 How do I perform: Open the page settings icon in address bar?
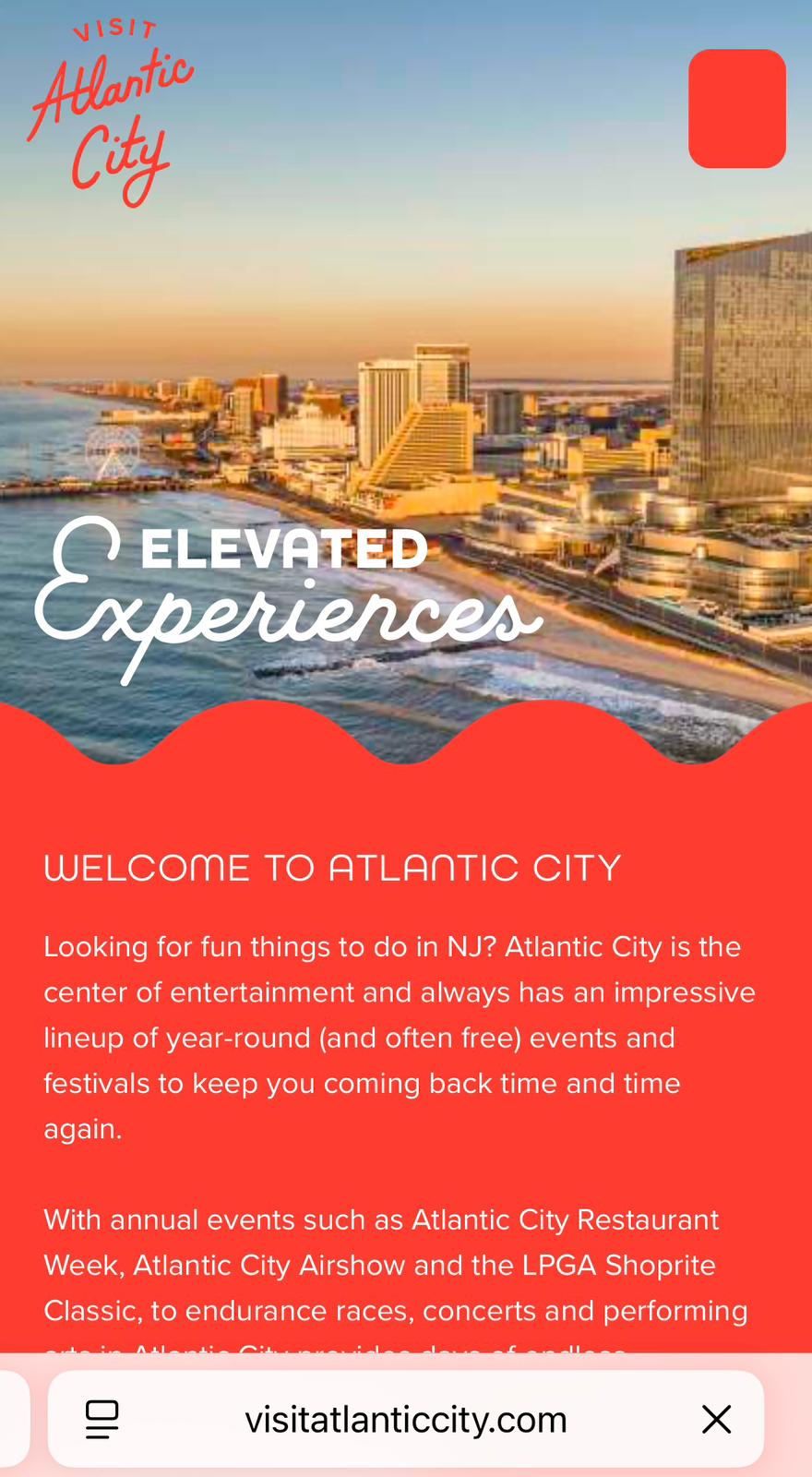102,1419
